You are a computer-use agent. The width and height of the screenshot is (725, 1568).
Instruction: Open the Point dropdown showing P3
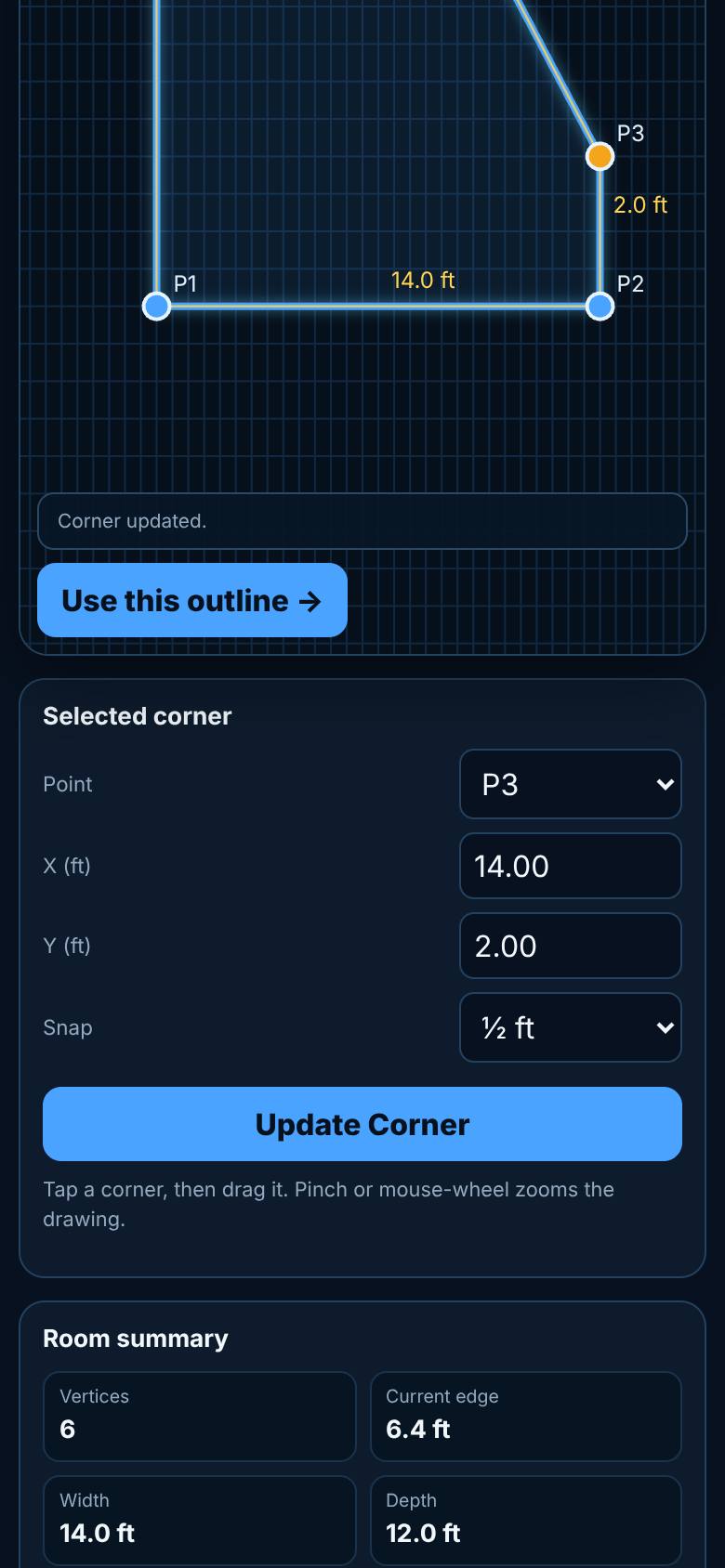click(x=571, y=784)
